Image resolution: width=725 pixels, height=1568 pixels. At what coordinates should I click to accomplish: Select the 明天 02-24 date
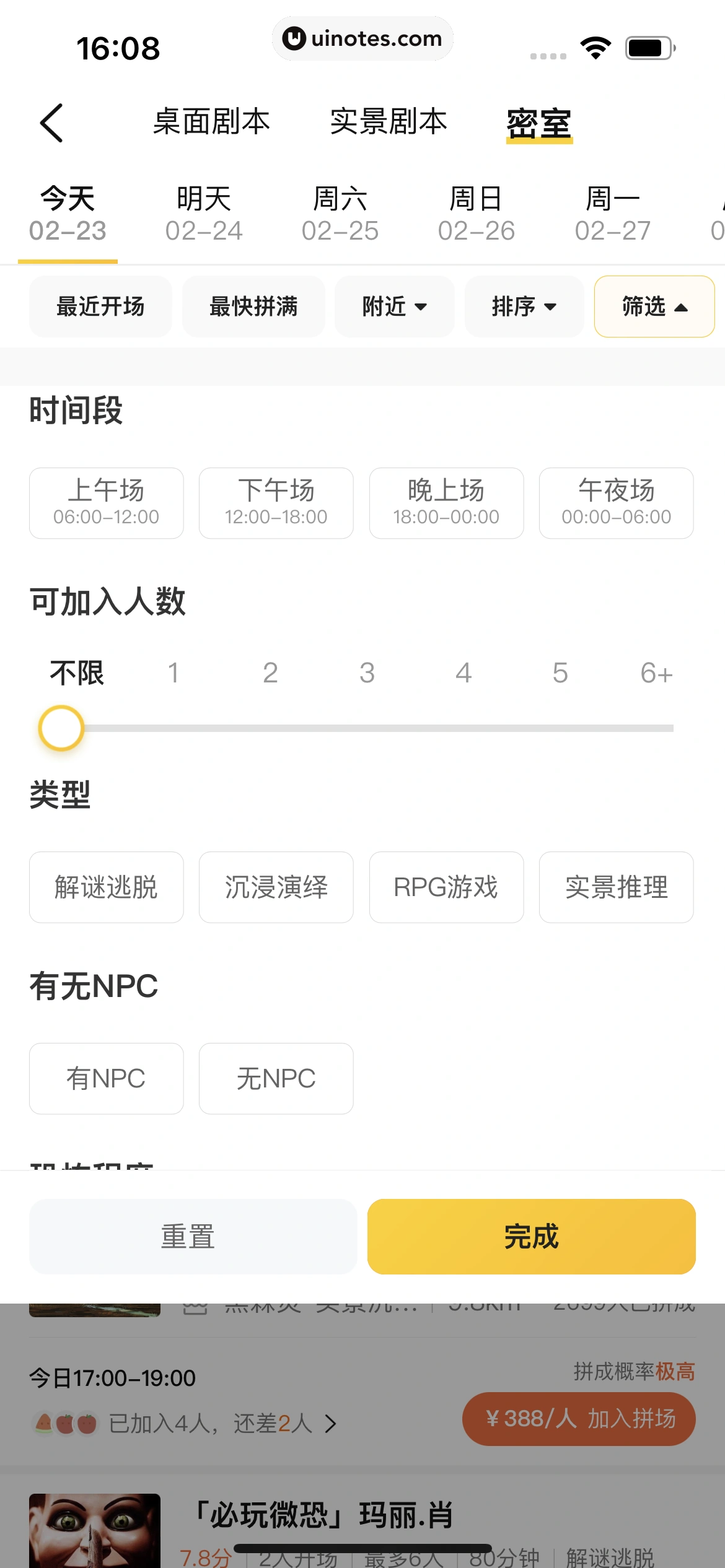coord(204,214)
